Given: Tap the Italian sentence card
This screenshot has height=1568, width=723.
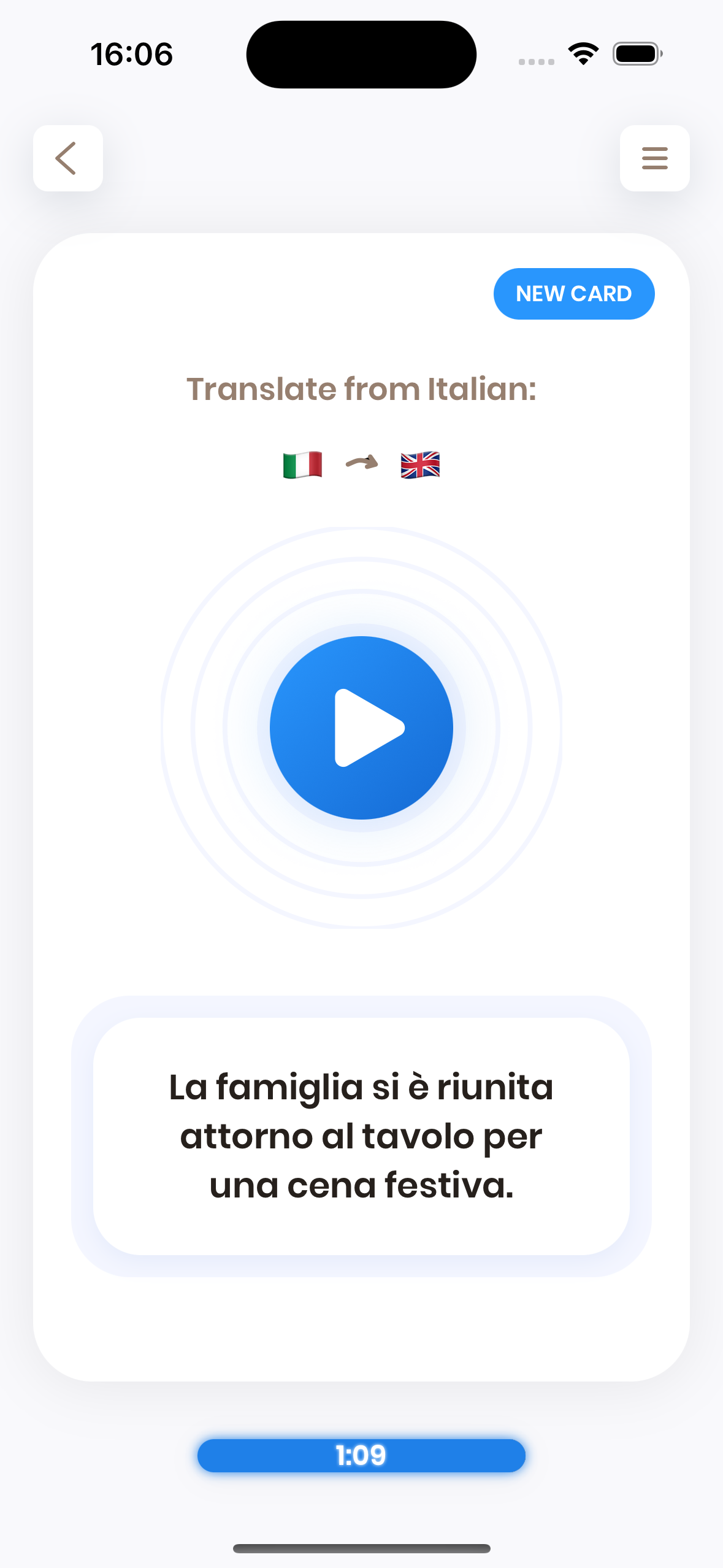Looking at the screenshot, I should (x=361, y=1136).
